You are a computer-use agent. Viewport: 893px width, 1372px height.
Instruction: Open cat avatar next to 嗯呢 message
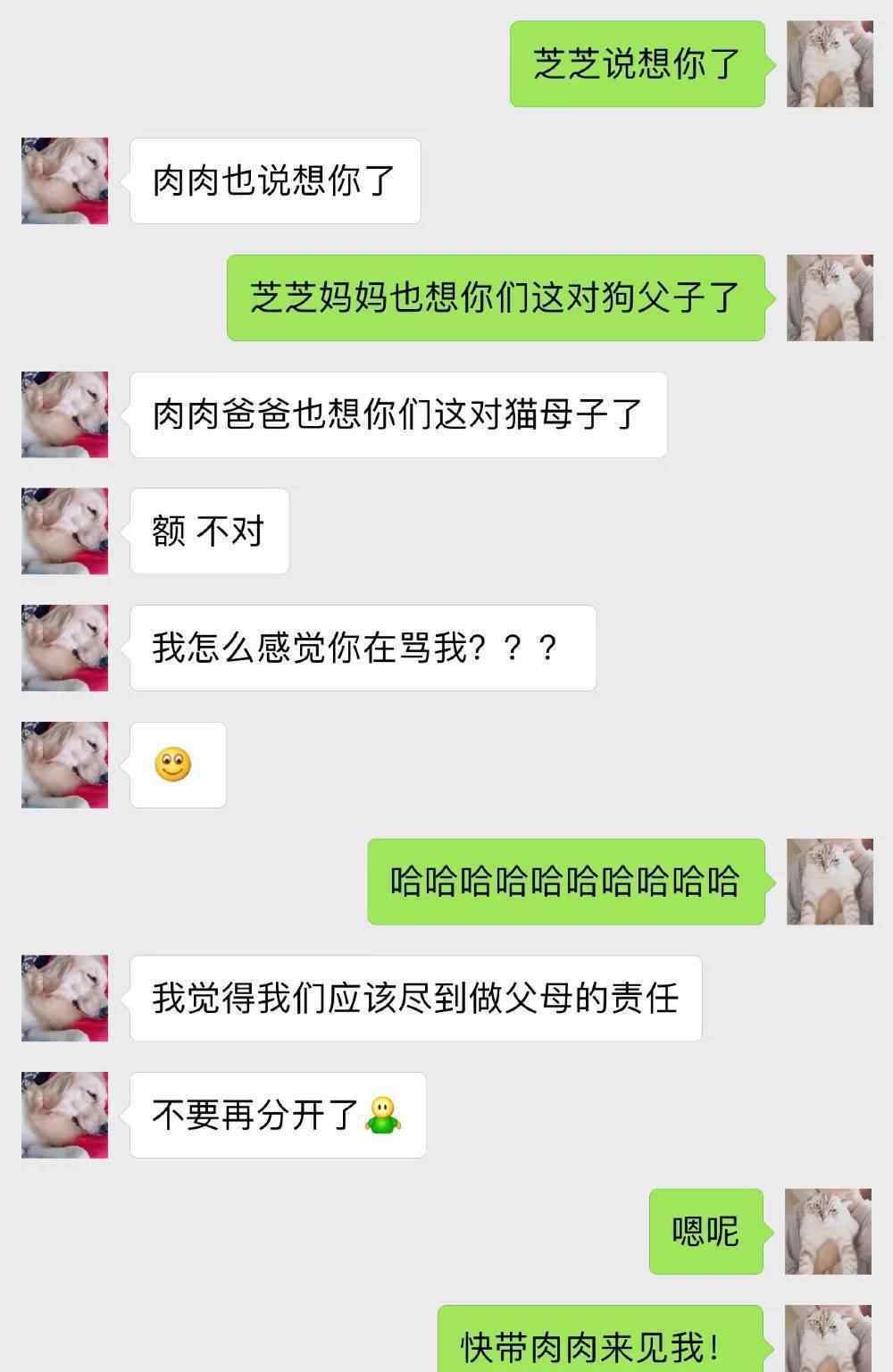[x=828, y=1232]
